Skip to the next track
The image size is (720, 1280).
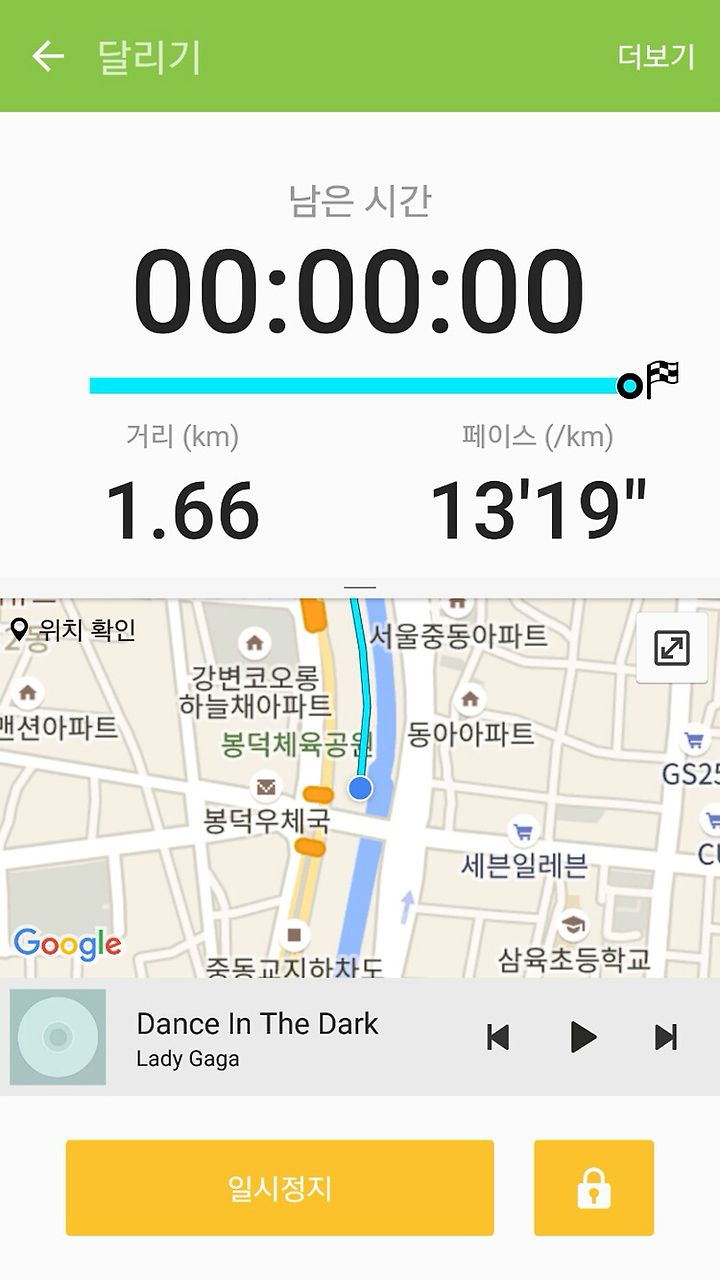(x=666, y=1037)
